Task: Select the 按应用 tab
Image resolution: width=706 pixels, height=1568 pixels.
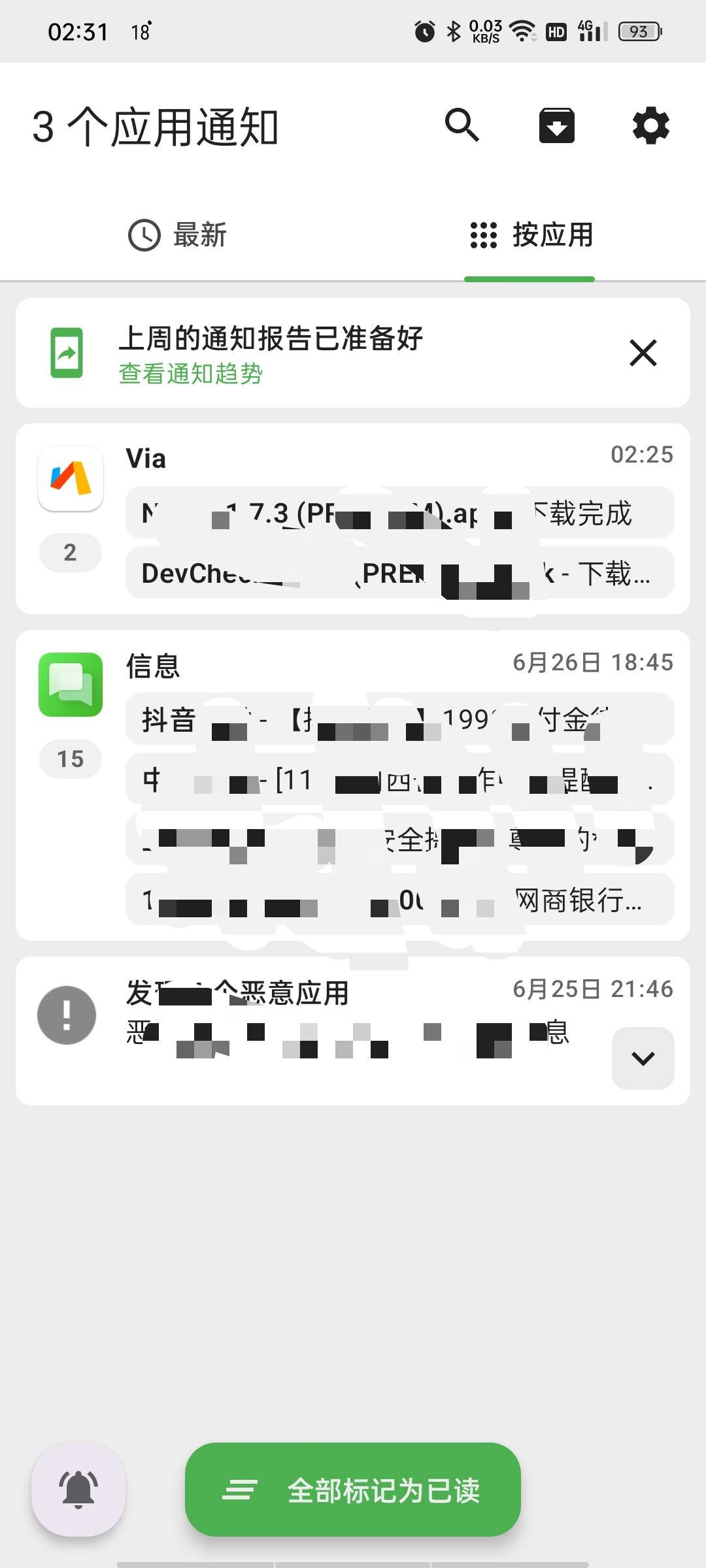Action: coord(529,235)
